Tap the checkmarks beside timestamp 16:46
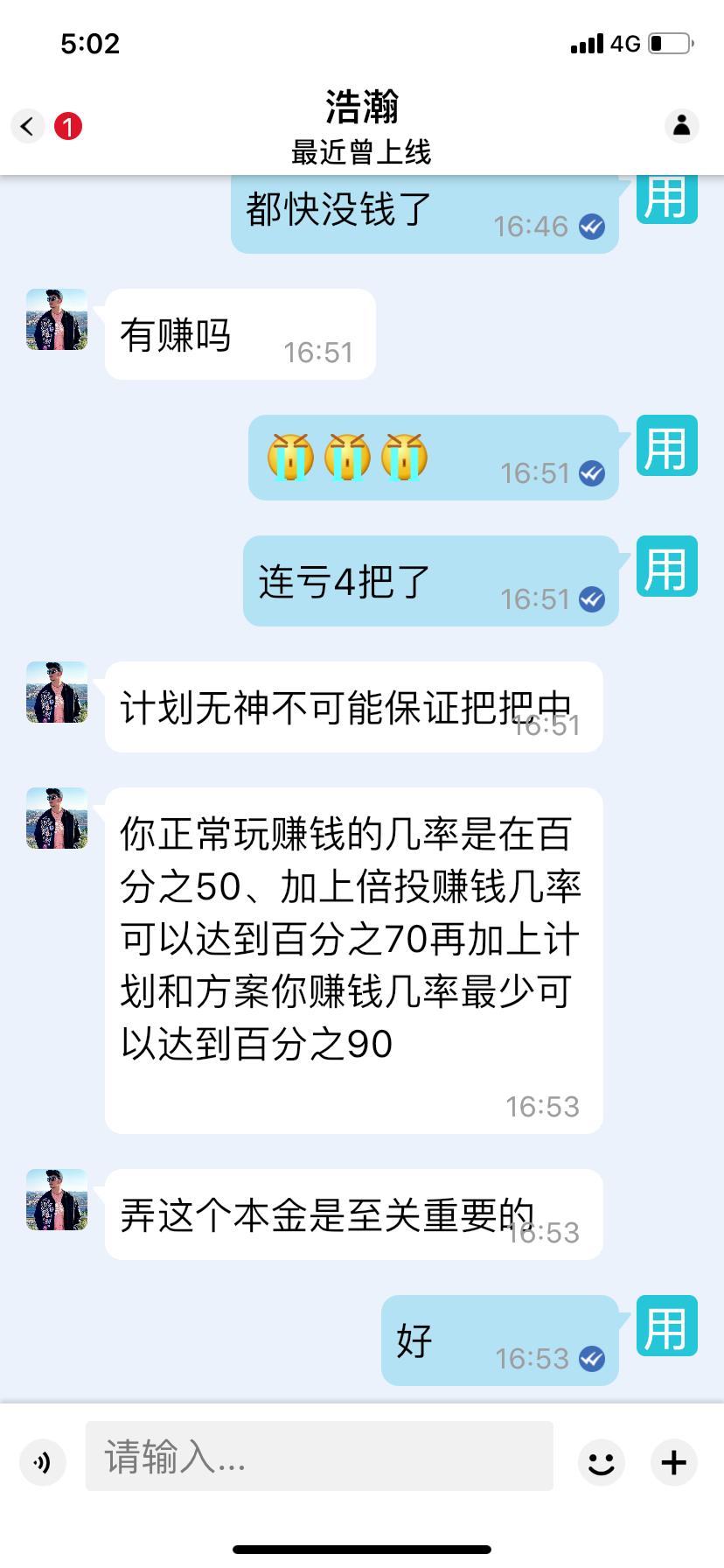The height and width of the screenshot is (1568, 724). pyautogui.click(x=592, y=226)
